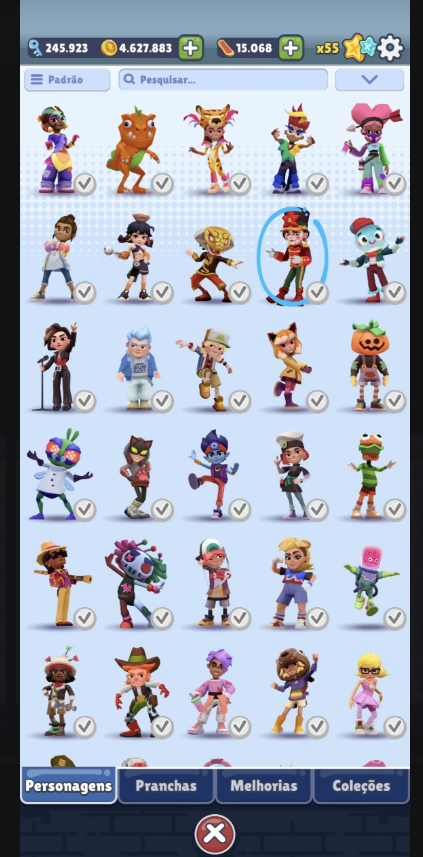Viewport: 423px width, 857px height.
Task: Add more hoverboards with the plus button
Action: click(x=291, y=48)
